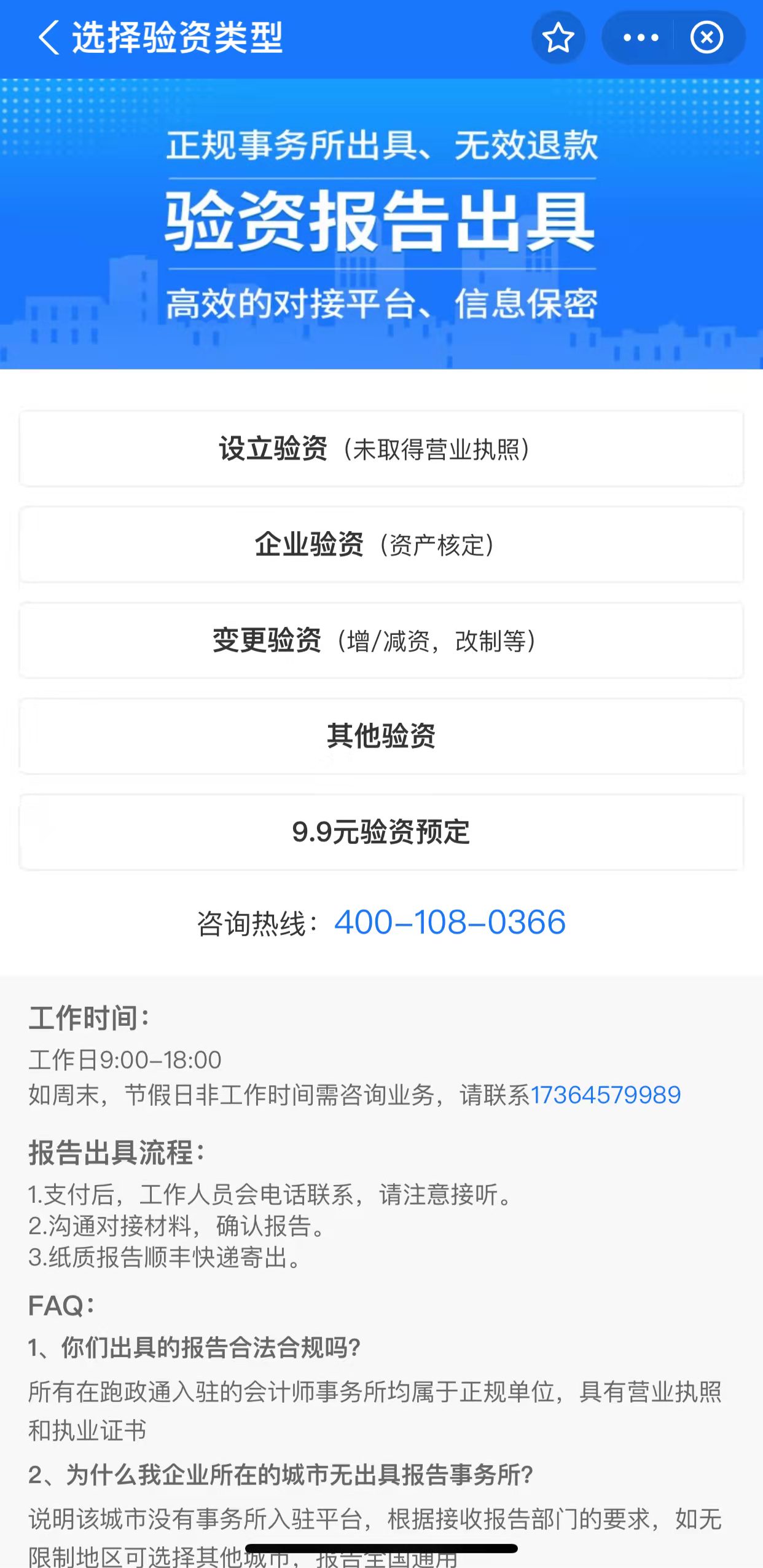Select 变更验资 for capital increase or decrease
The image size is (763, 1568).
point(381,641)
